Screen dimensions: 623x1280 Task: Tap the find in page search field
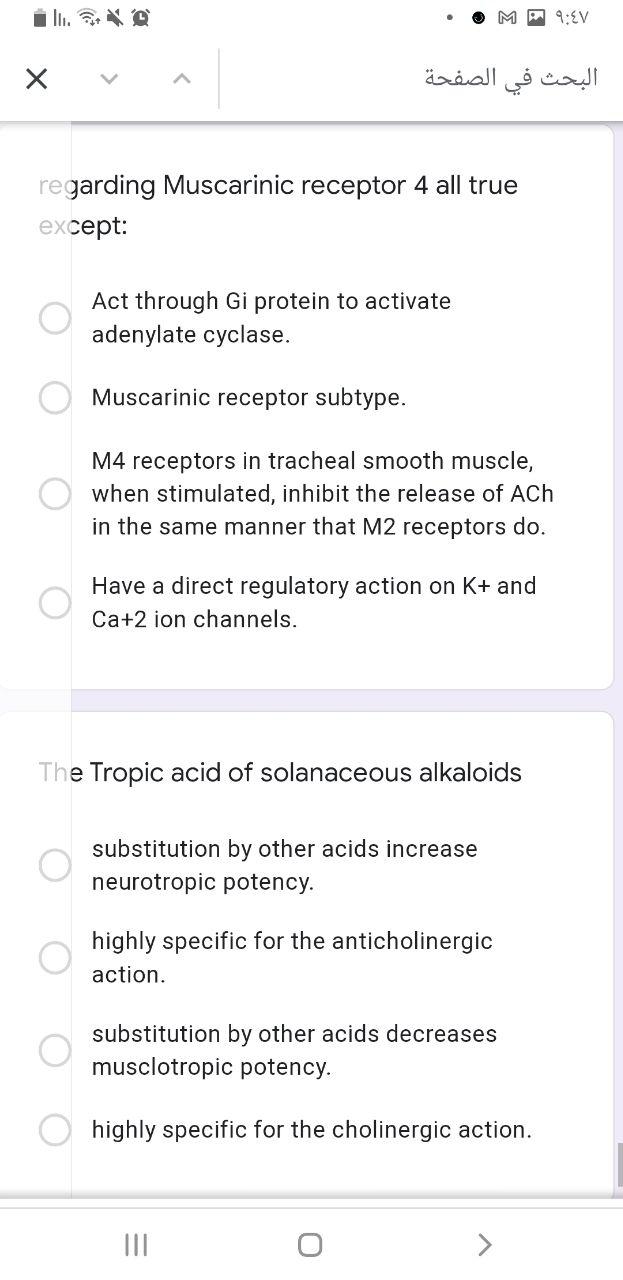[x=420, y=78]
